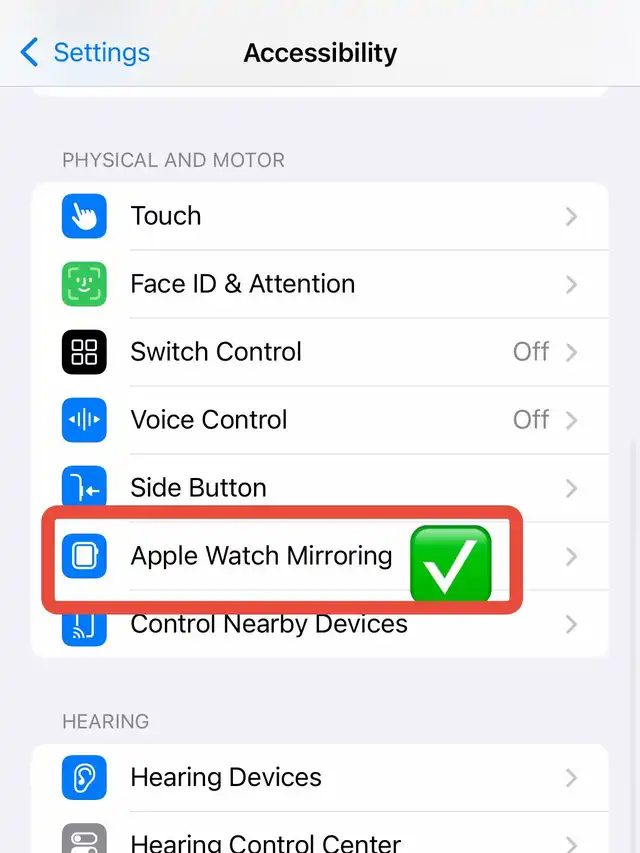This screenshot has height=853, width=640.
Task: Open Hearing Devices settings
Action: click(x=320, y=777)
